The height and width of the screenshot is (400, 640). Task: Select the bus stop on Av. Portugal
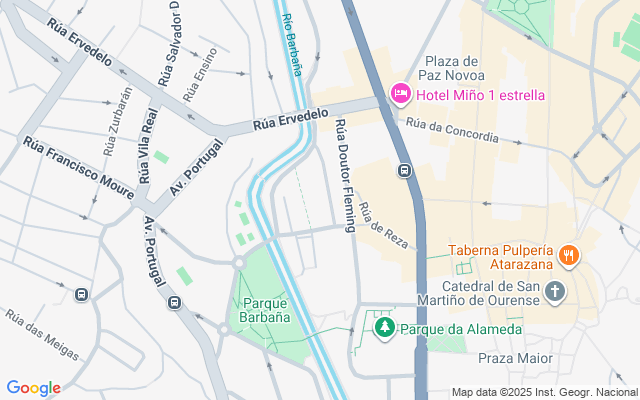click(x=175, y=303)
